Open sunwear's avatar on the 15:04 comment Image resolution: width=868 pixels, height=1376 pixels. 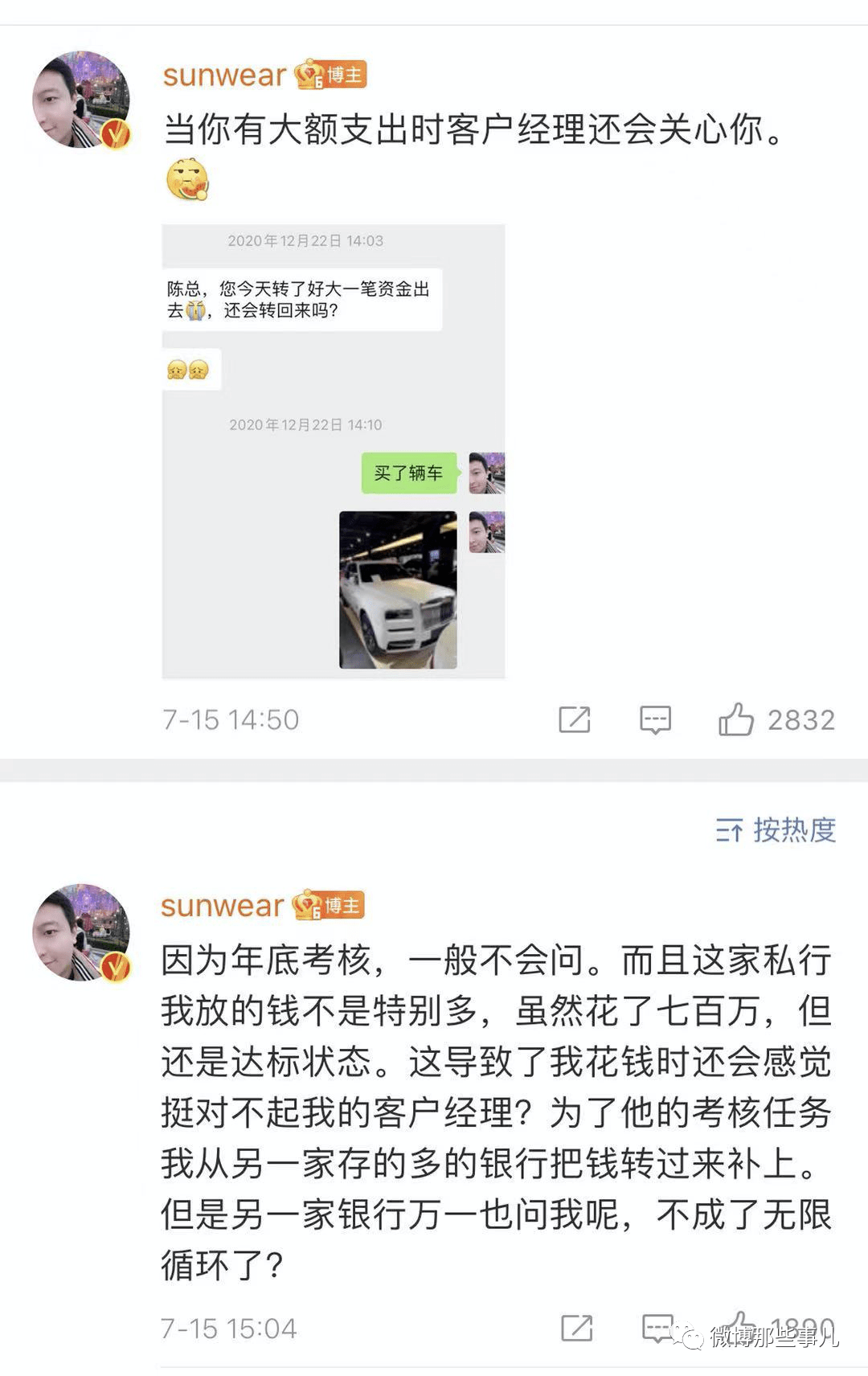coord(80,932)
